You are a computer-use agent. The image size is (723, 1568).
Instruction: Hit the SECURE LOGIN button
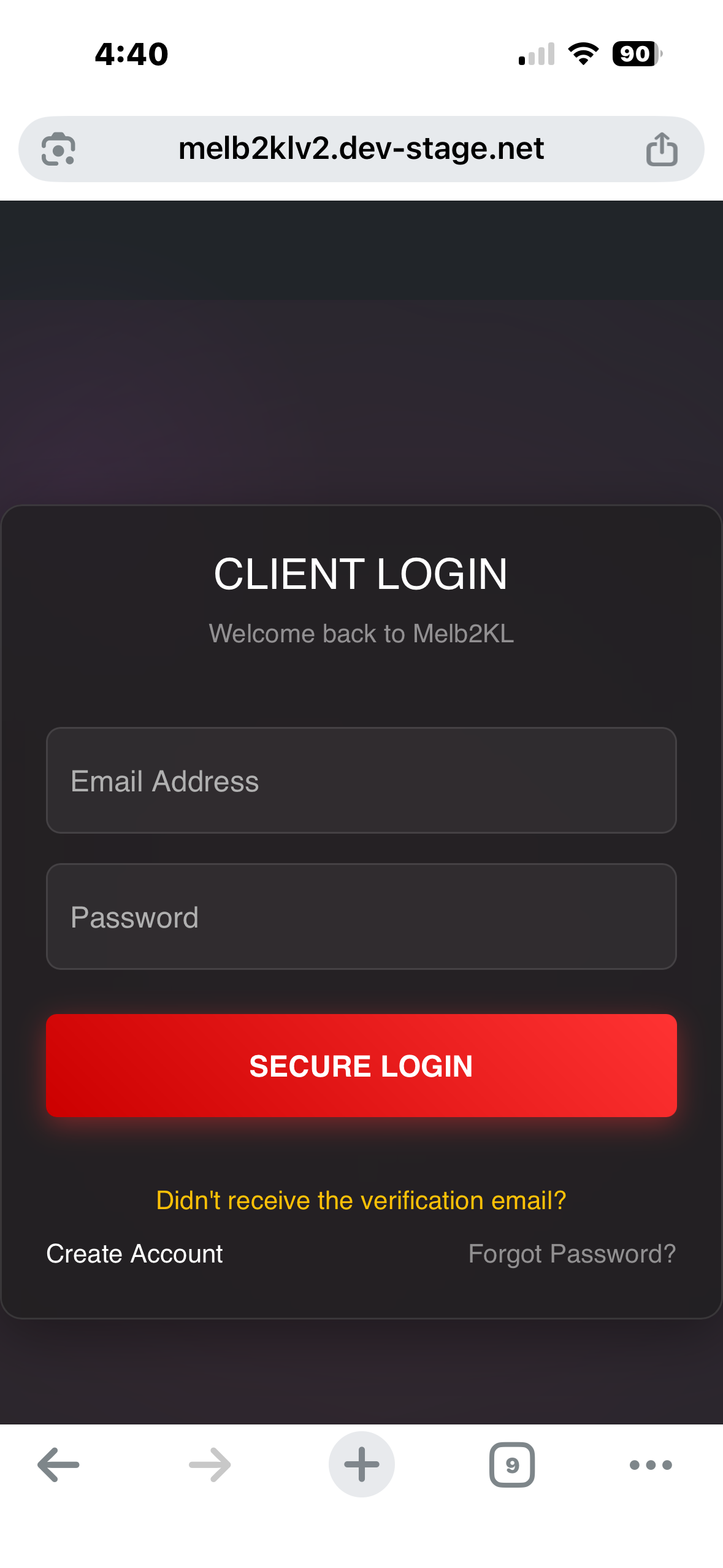pyautogui.click(x=361, y=1066)
